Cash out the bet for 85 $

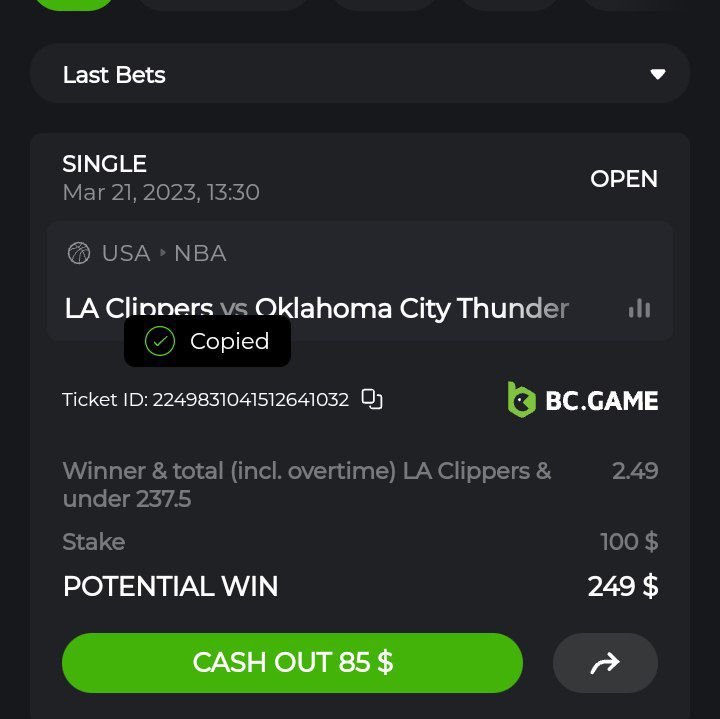(x=292, y=662)
